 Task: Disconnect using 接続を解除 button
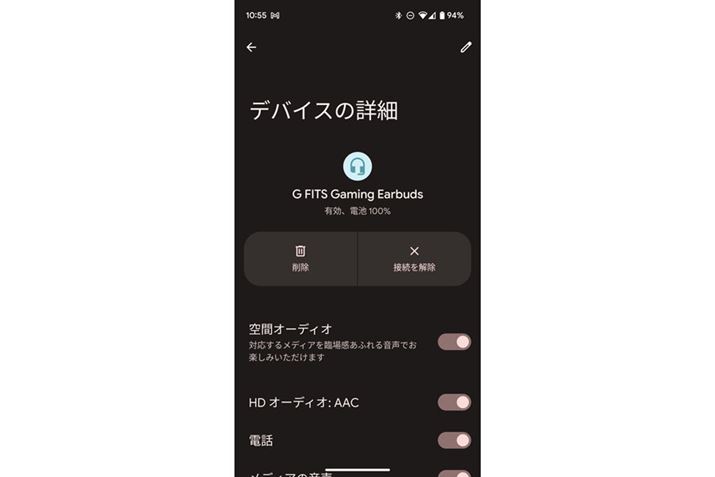coord(414,258)
